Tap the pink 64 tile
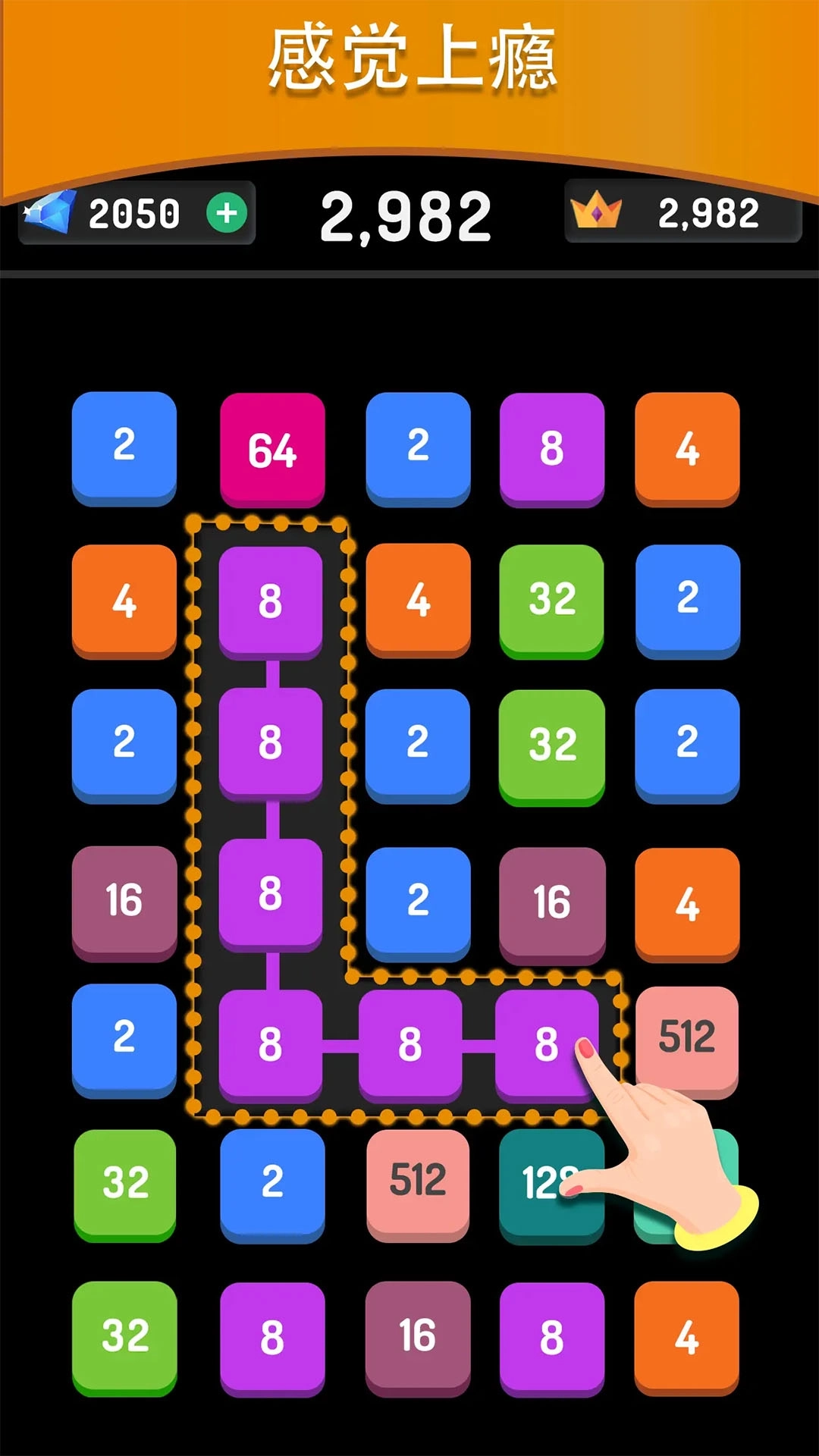Viewport: 819px width, 1456px height. coord(271,447)
